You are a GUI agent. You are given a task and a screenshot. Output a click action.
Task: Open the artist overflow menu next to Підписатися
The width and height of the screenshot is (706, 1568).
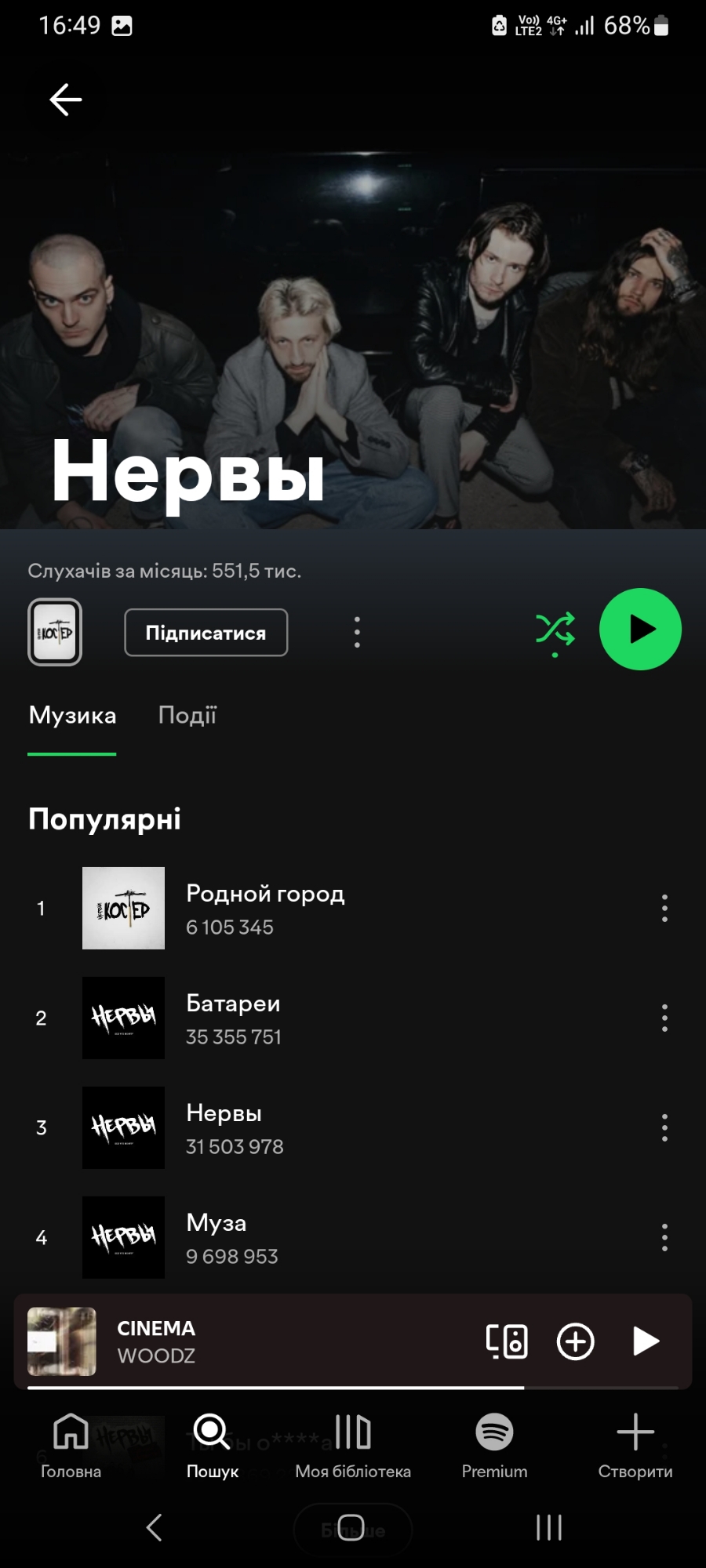pos(357,632)
